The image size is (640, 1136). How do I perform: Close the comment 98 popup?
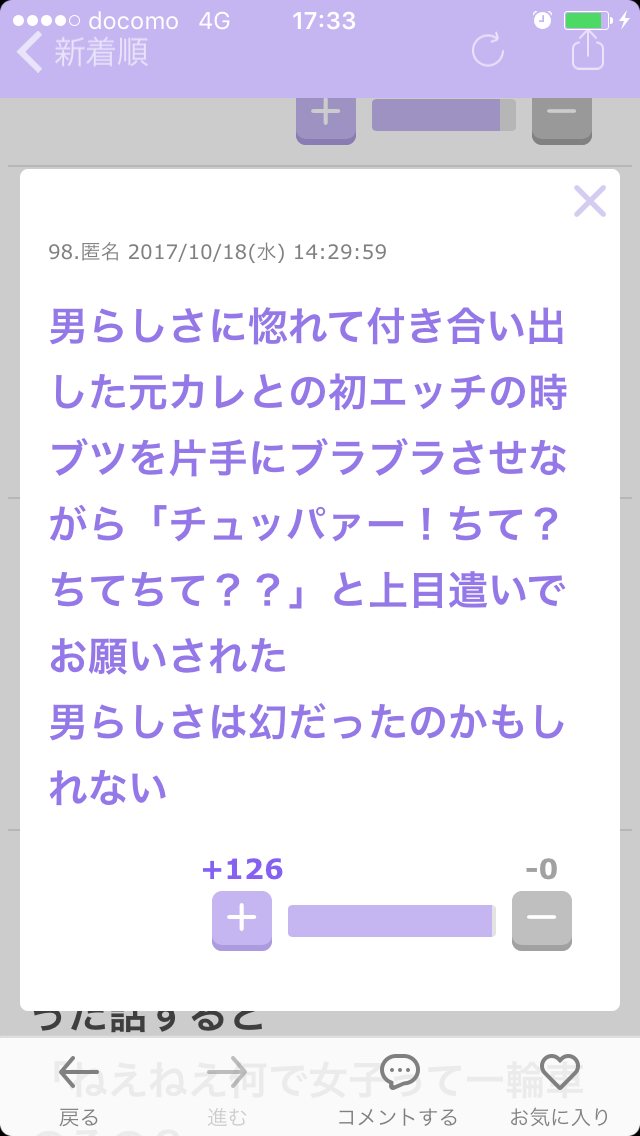[589, 201]
